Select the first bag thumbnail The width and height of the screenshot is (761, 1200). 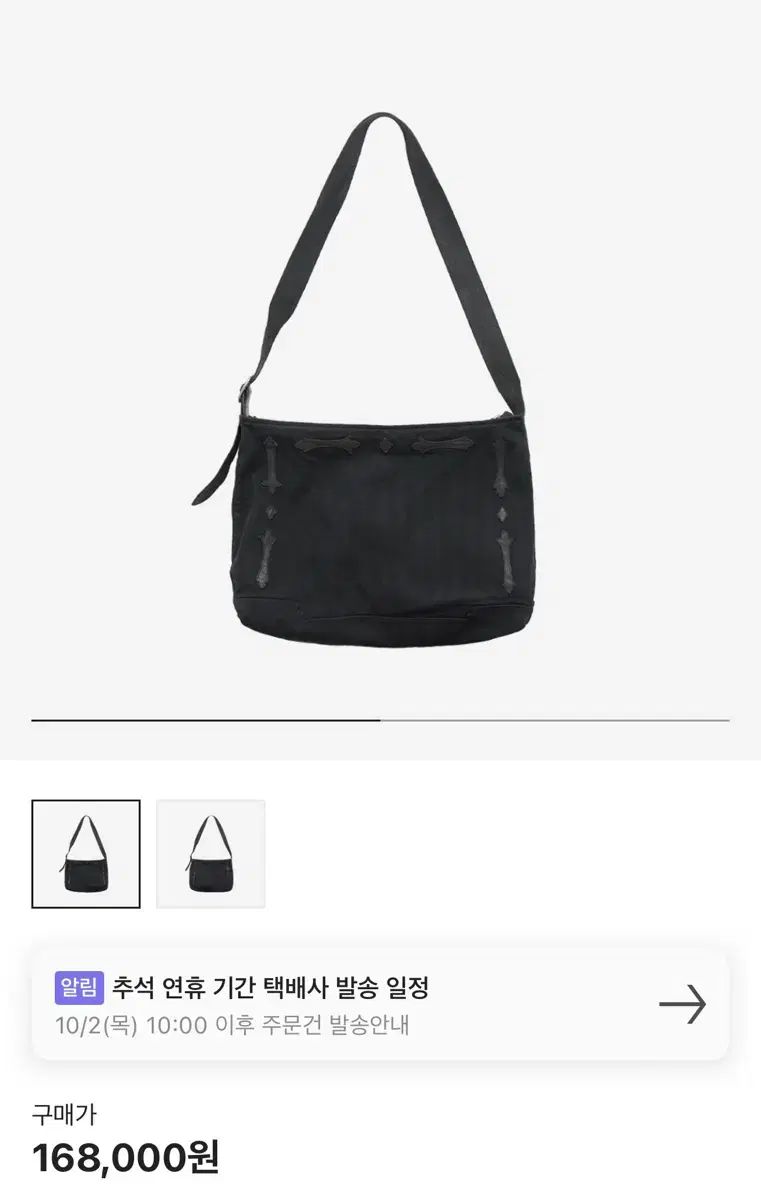coord(86,853)
